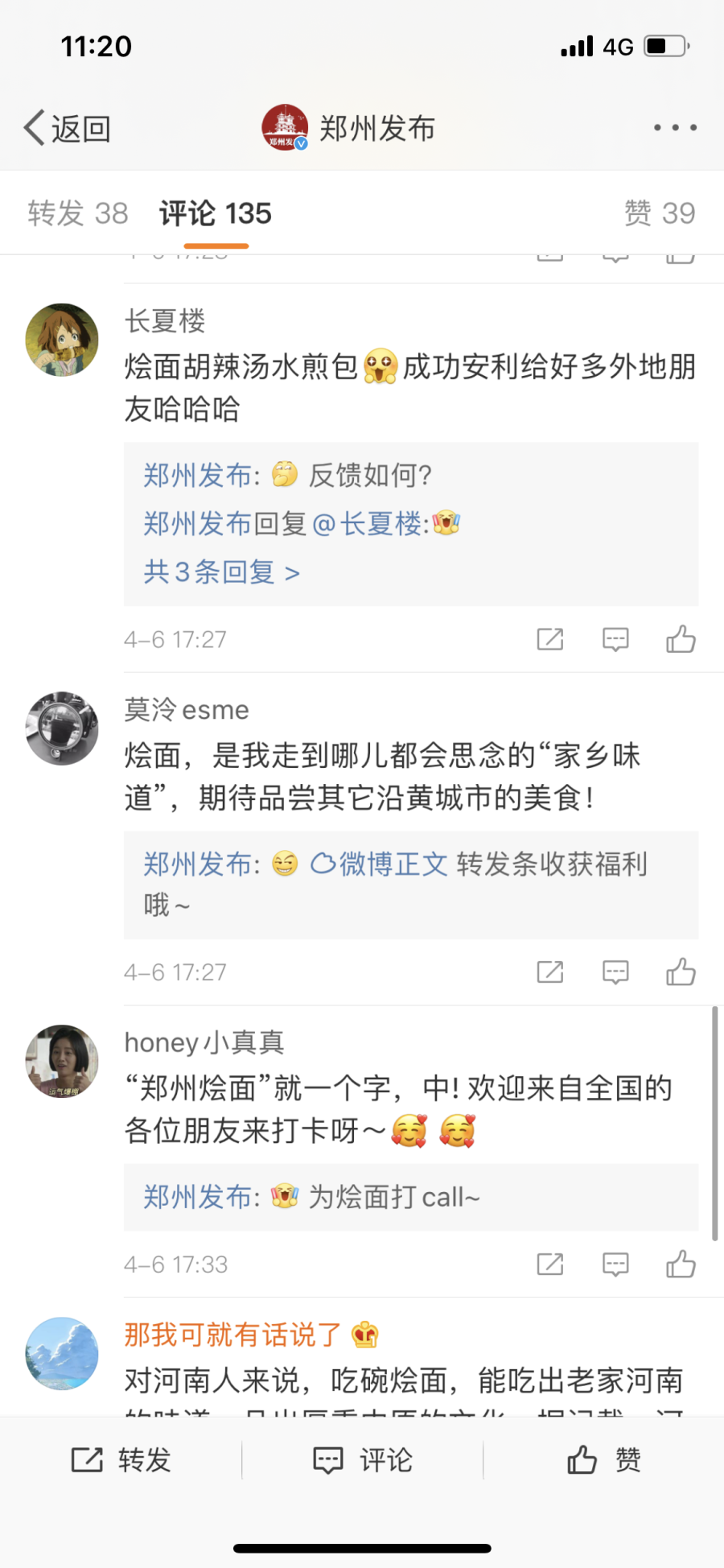
Task: Like 莫泠esme's comment
Action: (681, 972)
